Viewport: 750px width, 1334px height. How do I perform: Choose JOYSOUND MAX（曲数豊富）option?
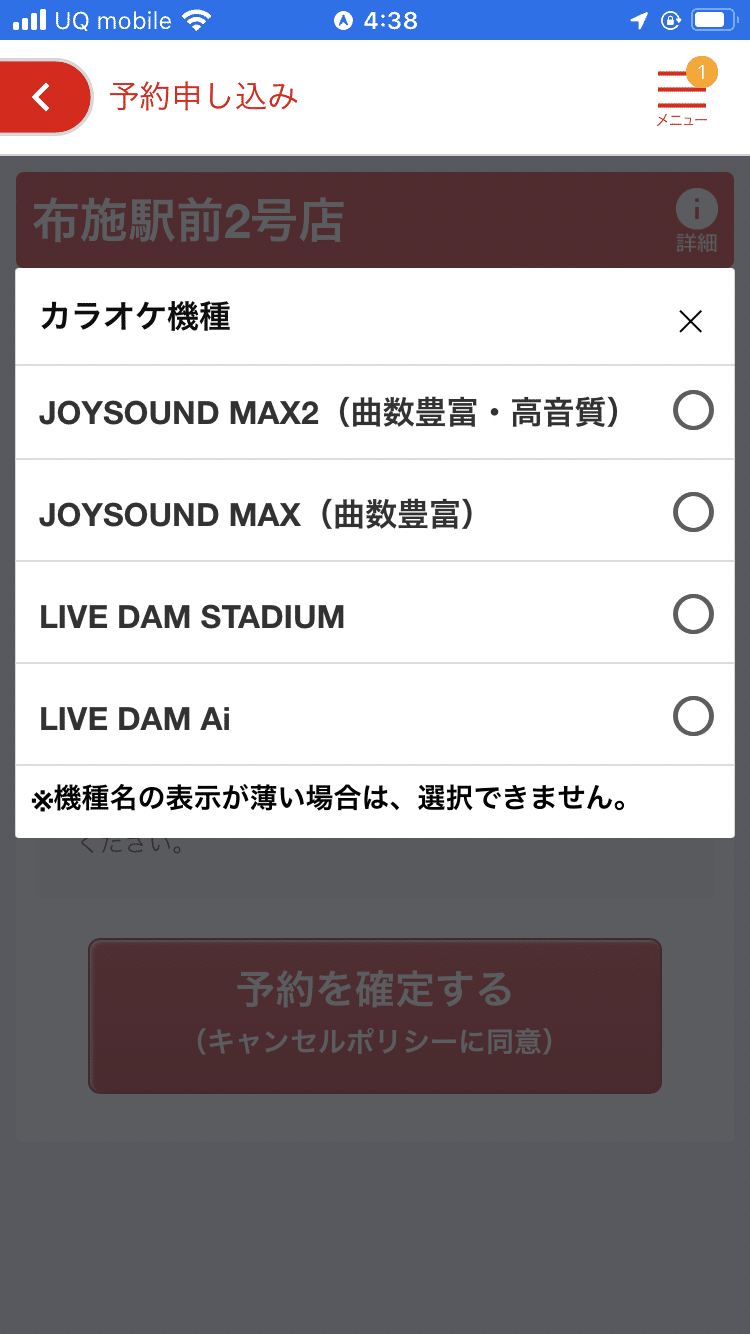click(375, 512)
